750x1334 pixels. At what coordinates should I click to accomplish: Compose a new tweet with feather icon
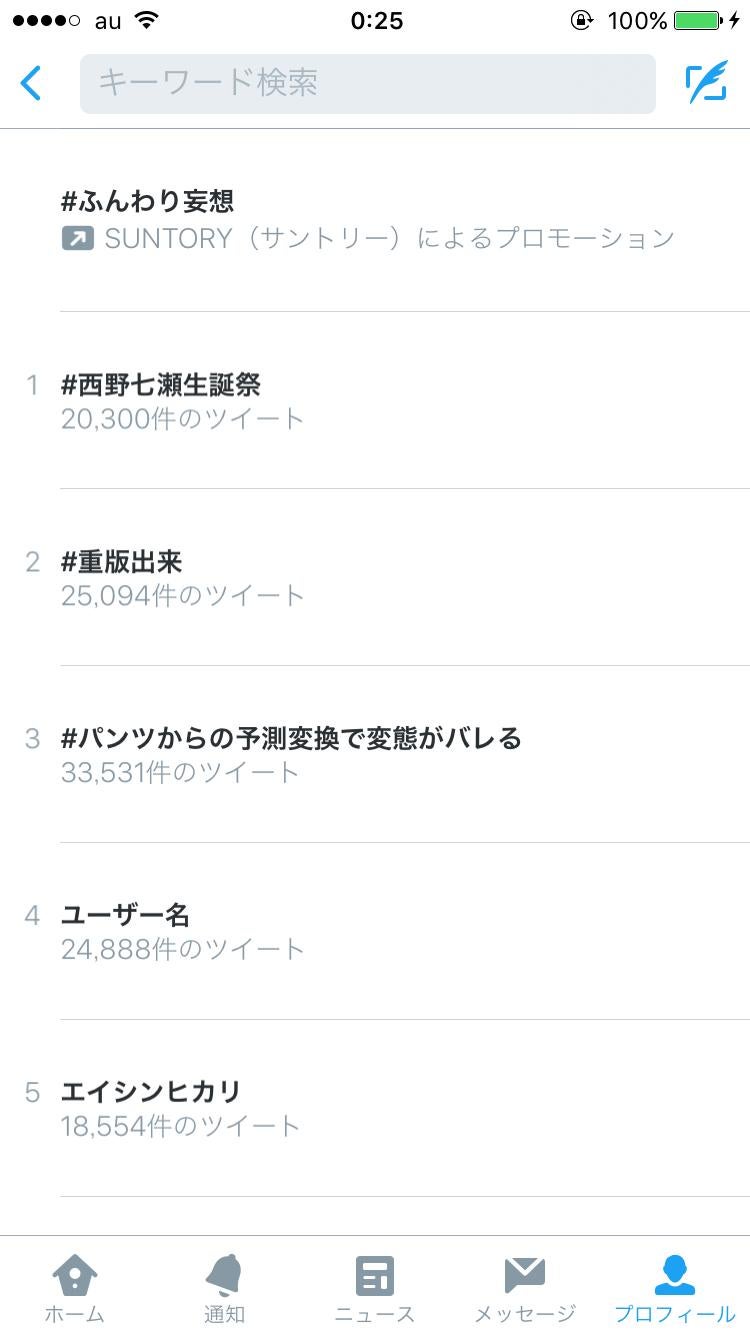706,83
